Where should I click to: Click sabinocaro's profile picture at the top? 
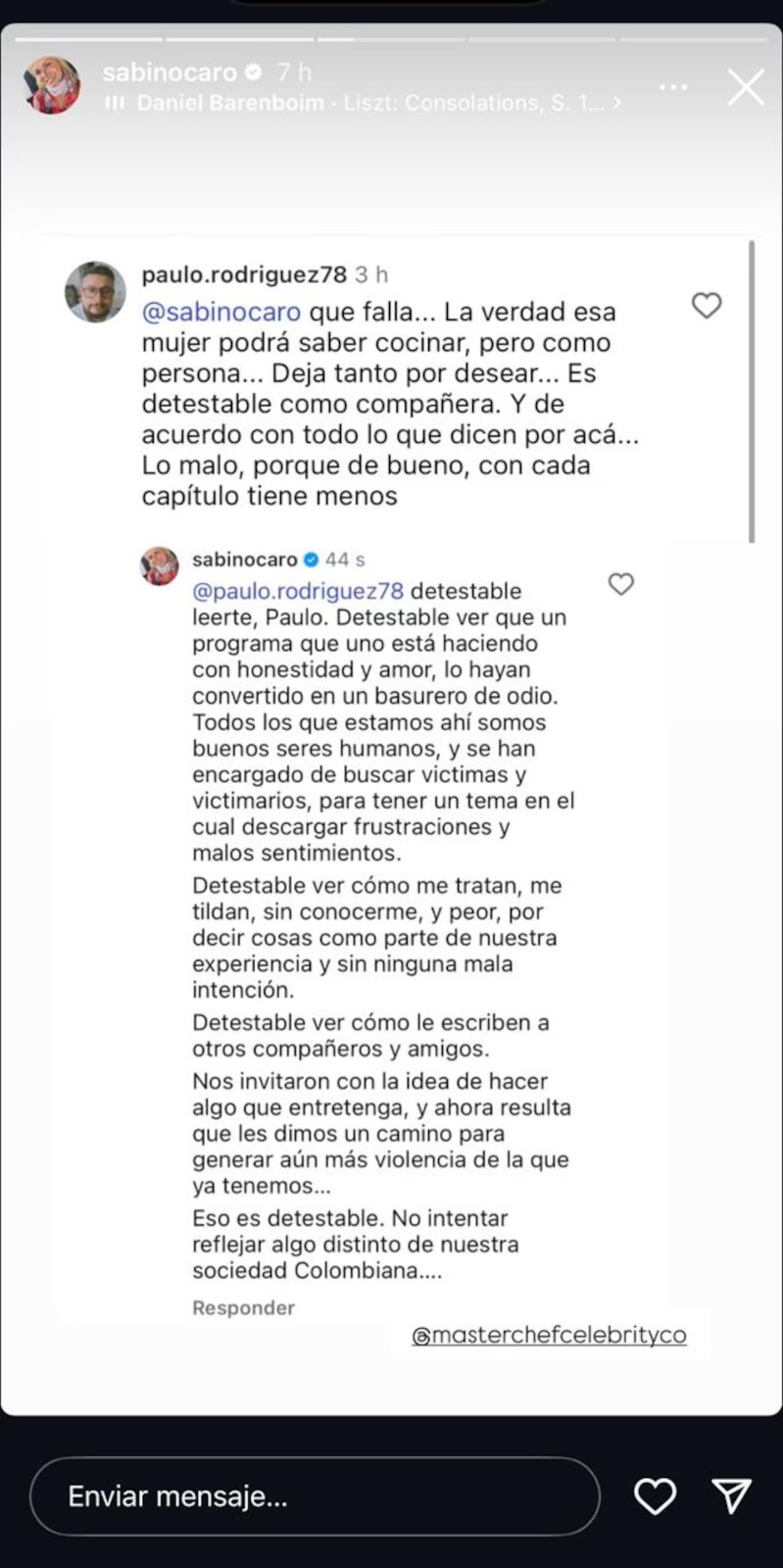(x=53, y=83)
